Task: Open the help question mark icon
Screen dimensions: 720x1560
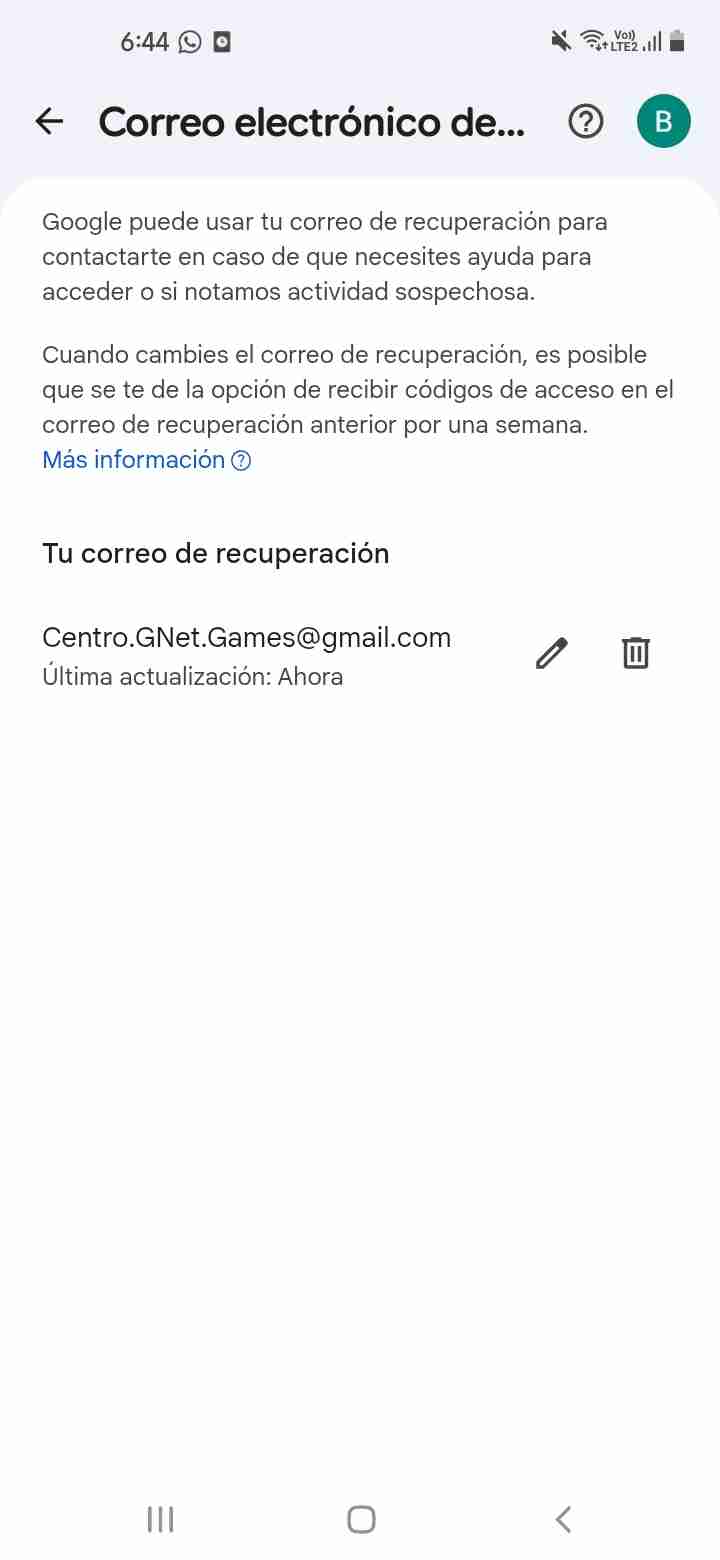Action: point(586,122)
